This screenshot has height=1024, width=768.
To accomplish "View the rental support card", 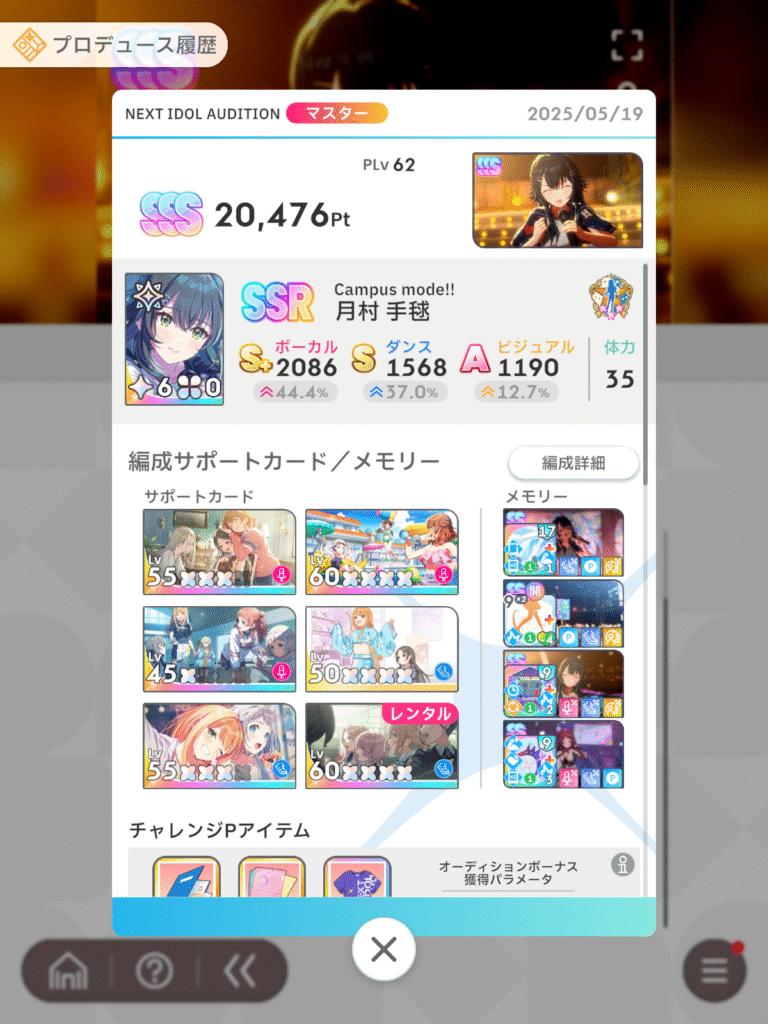I will coord(381,746).
